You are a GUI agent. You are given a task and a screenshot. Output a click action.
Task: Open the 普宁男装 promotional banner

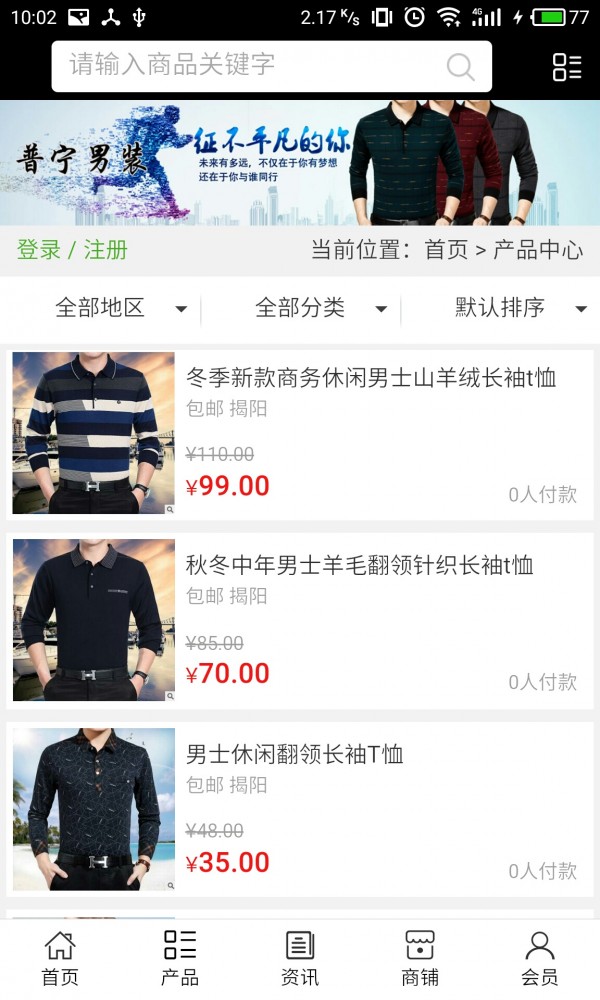(300, 163)
